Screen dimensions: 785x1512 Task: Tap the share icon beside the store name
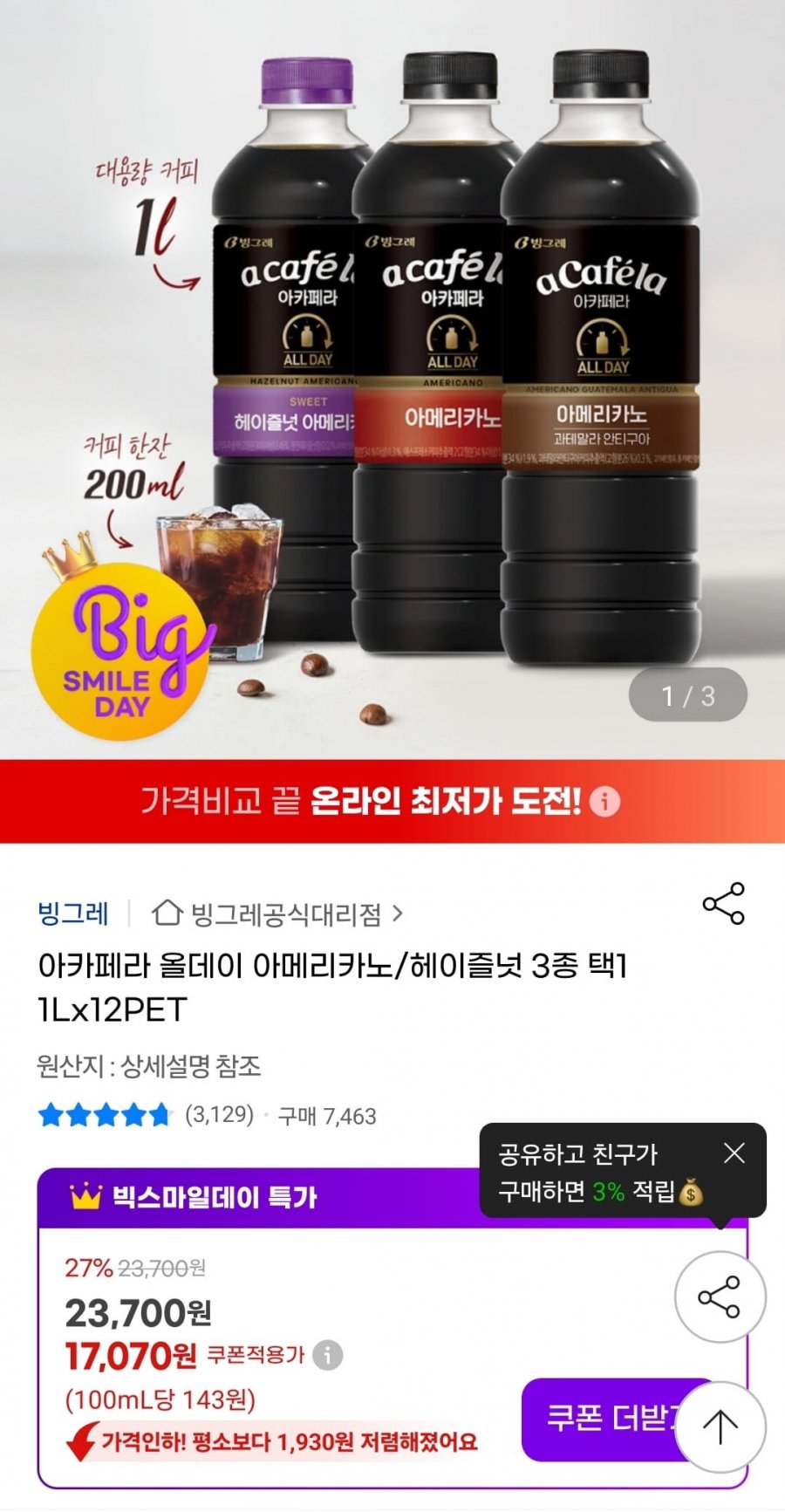click(723, 903)
